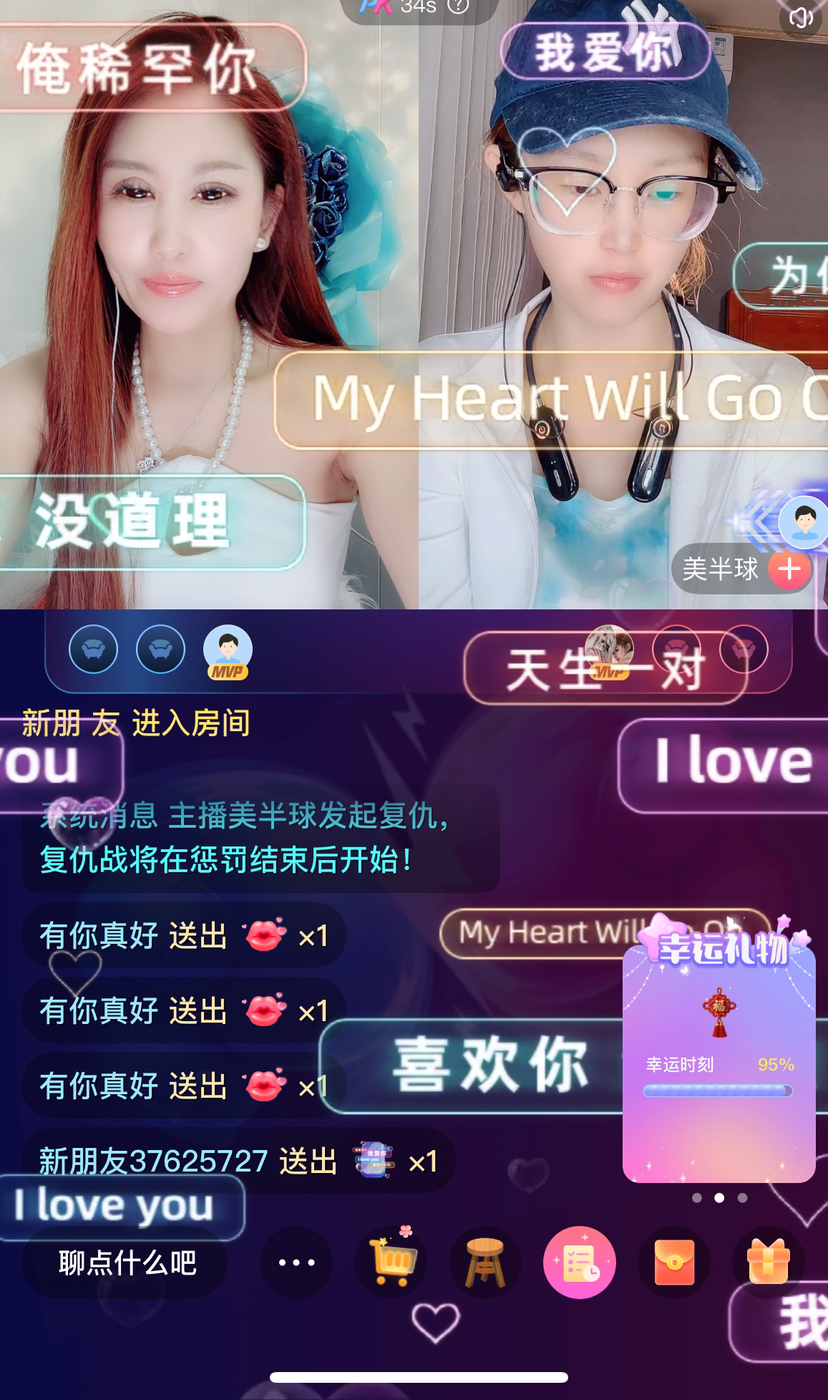Screen dimensions: 828x1400
Task: Open the shopping cart
Action: pos(391,1263)
